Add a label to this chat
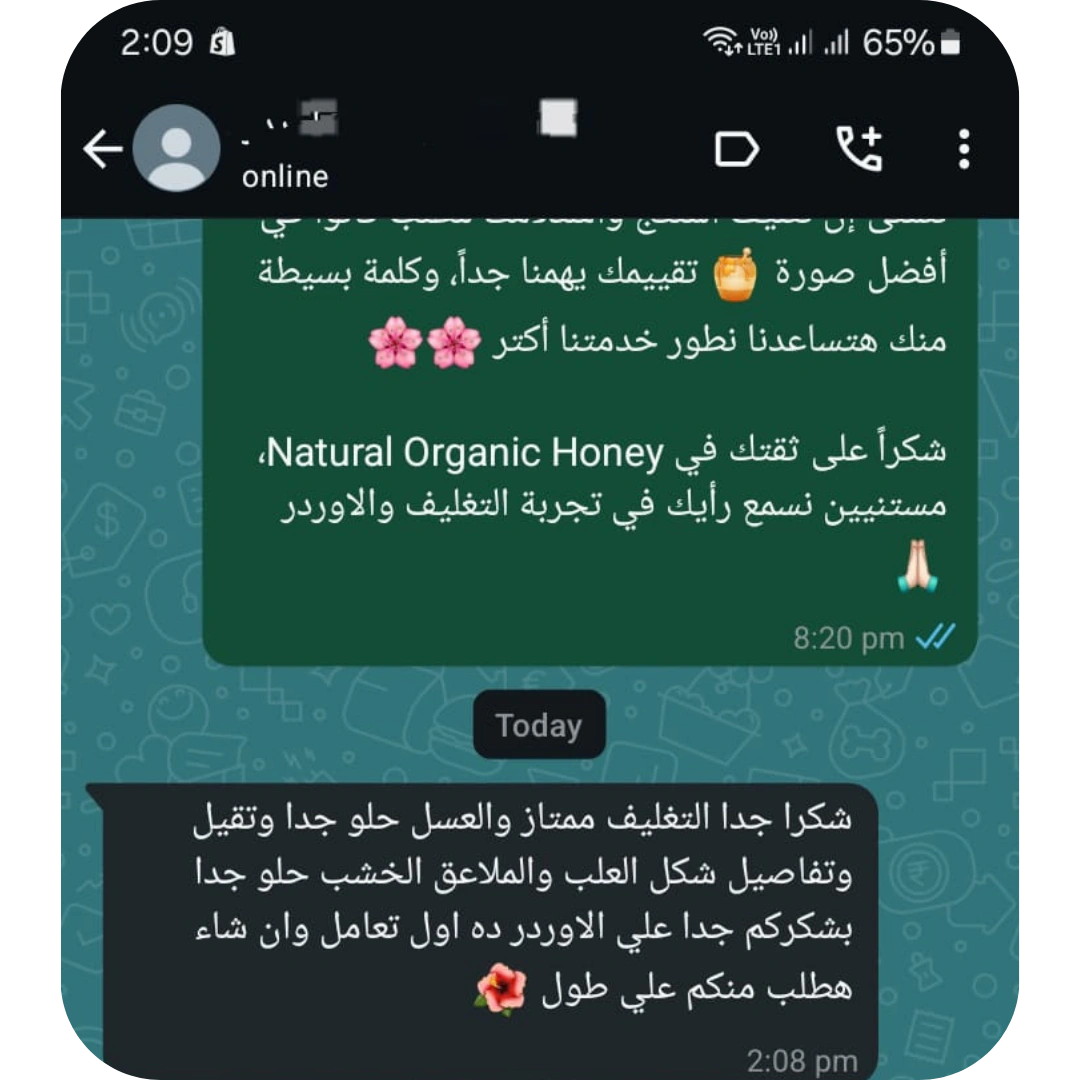This screenshot has height=1080, width=1080. 737,150
